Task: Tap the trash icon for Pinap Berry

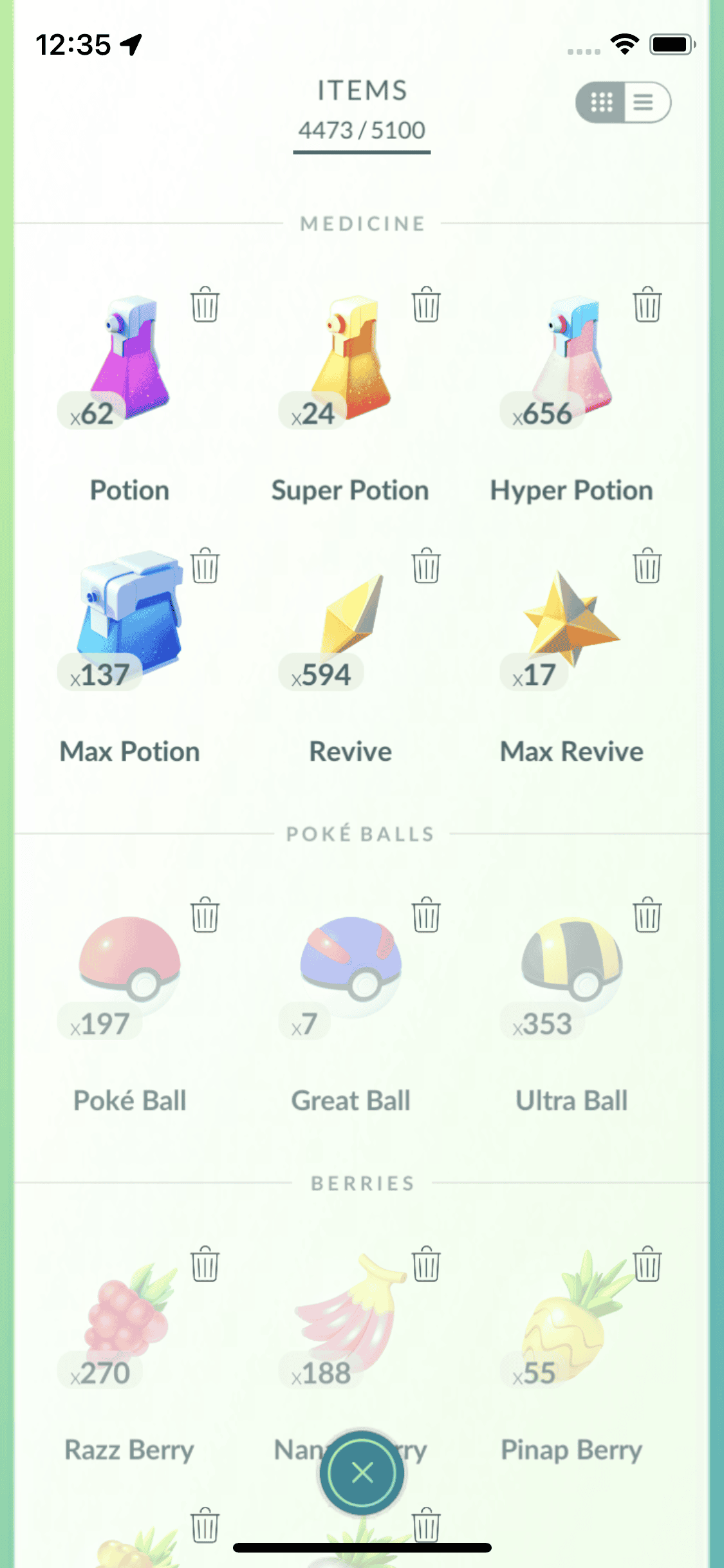Action: 647,1264
